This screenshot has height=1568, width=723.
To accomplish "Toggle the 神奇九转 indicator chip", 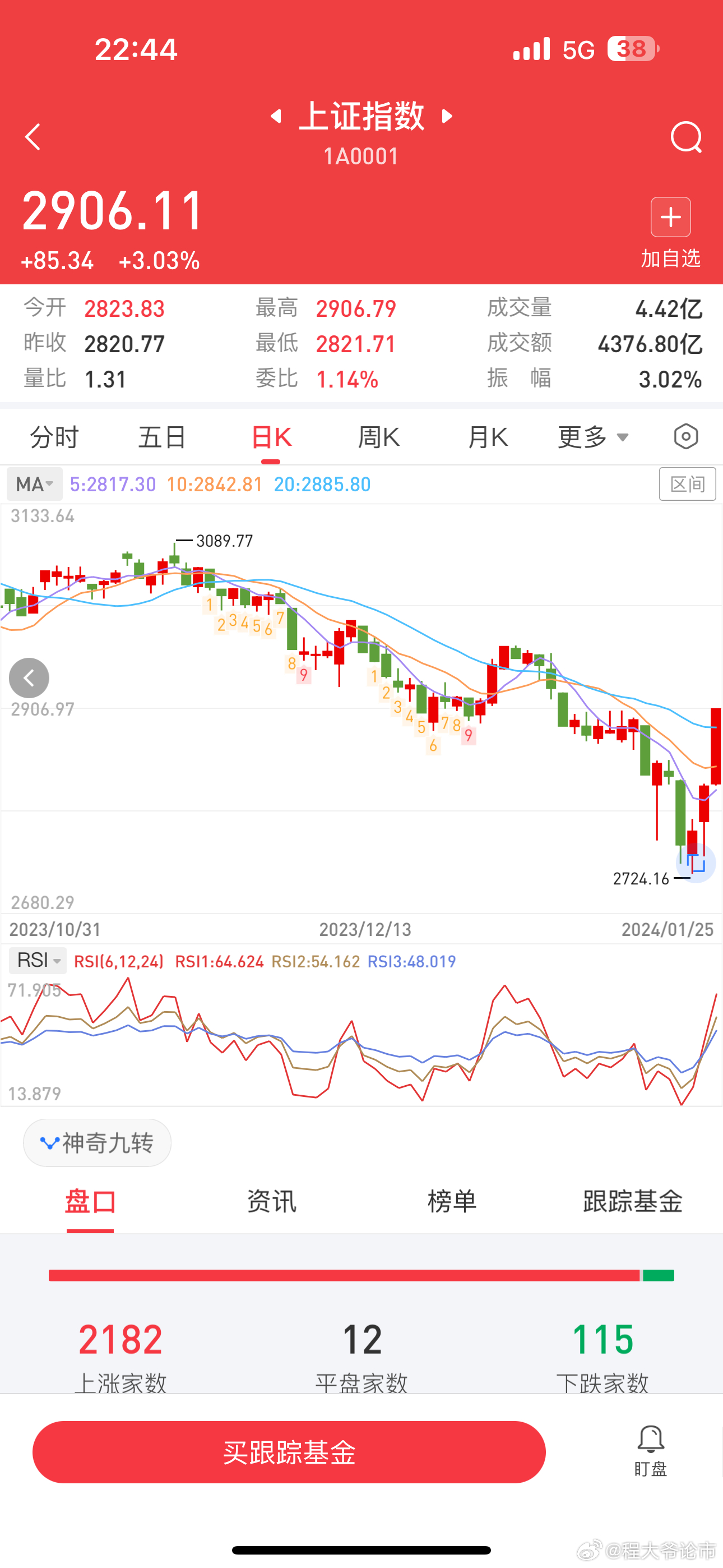I will 97,1142.
